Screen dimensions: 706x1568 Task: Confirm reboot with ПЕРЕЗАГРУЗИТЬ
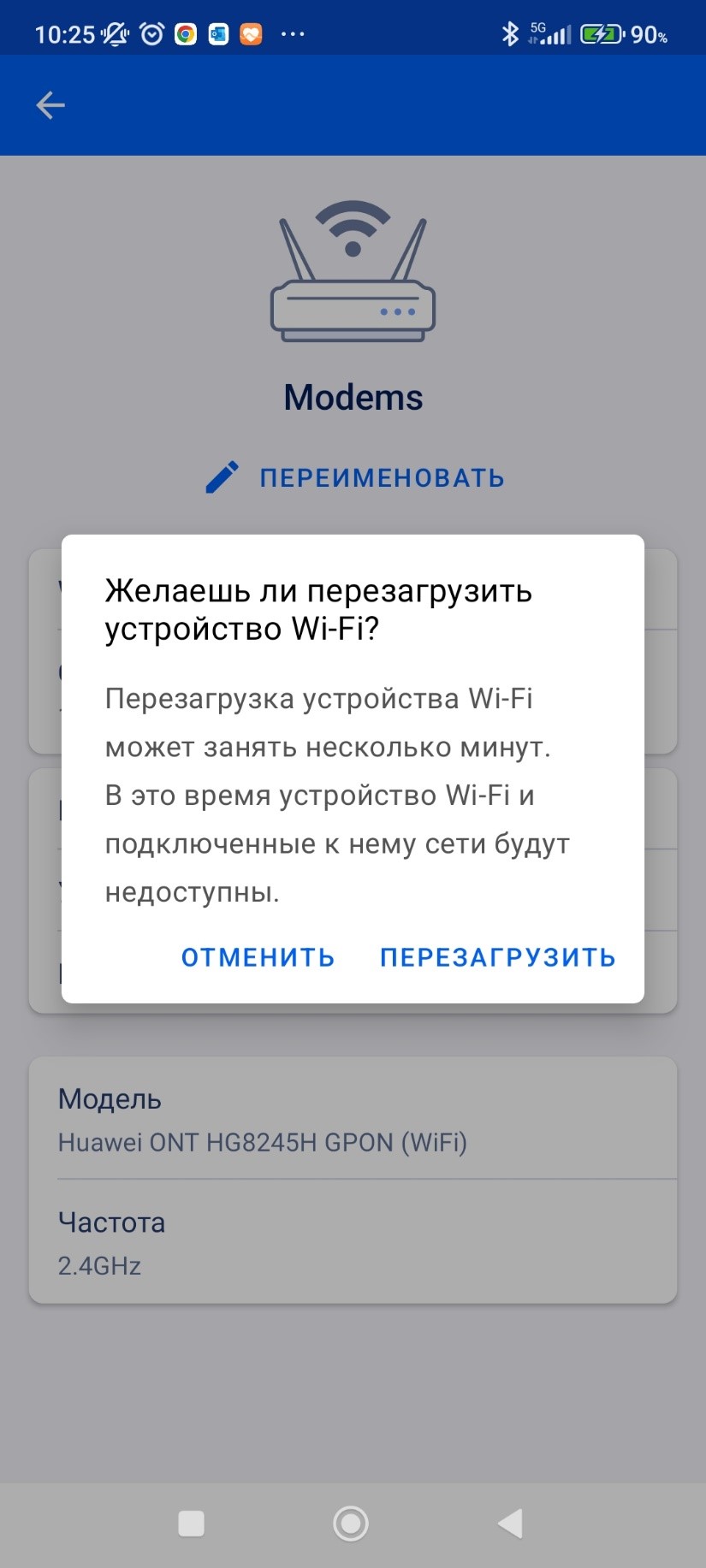click(x=497, y=957)
